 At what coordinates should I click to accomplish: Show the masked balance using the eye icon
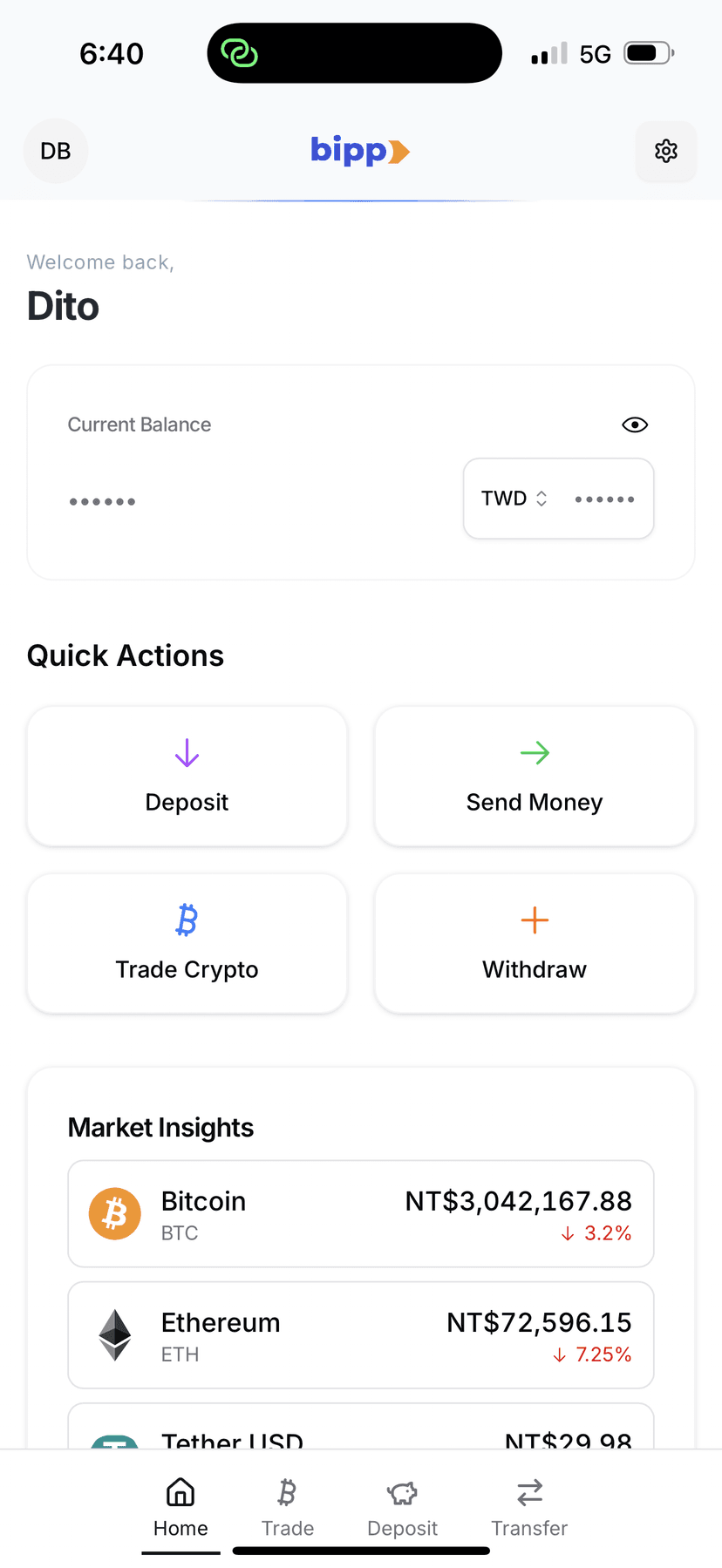coord(634,424)
